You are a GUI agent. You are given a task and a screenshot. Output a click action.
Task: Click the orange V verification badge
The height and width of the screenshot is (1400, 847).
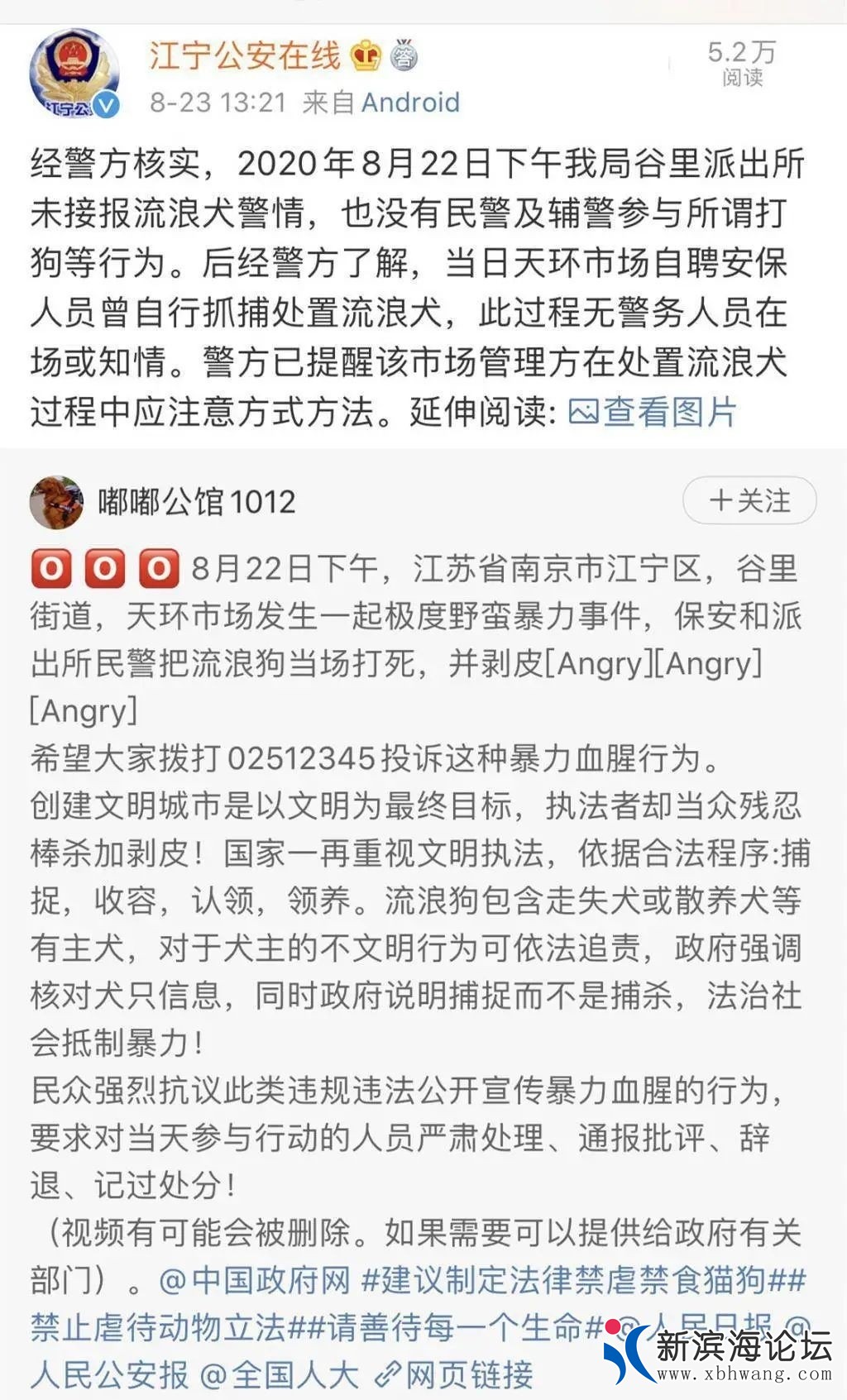pos(106,103)
